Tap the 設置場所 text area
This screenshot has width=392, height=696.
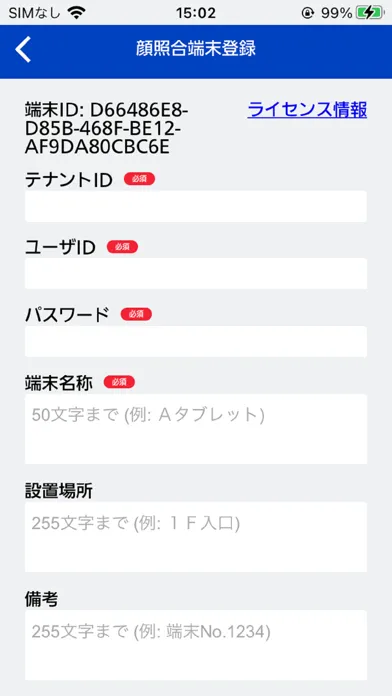coord(196,537)
